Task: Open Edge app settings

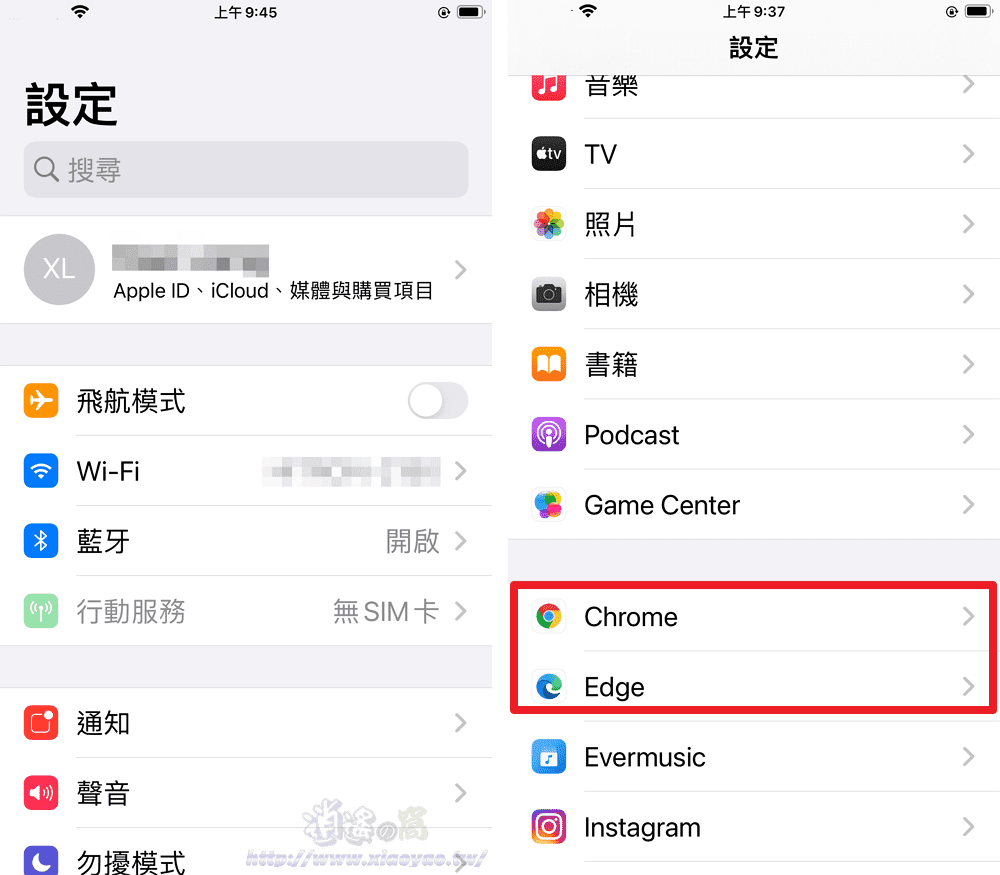Action: point(754,687)
